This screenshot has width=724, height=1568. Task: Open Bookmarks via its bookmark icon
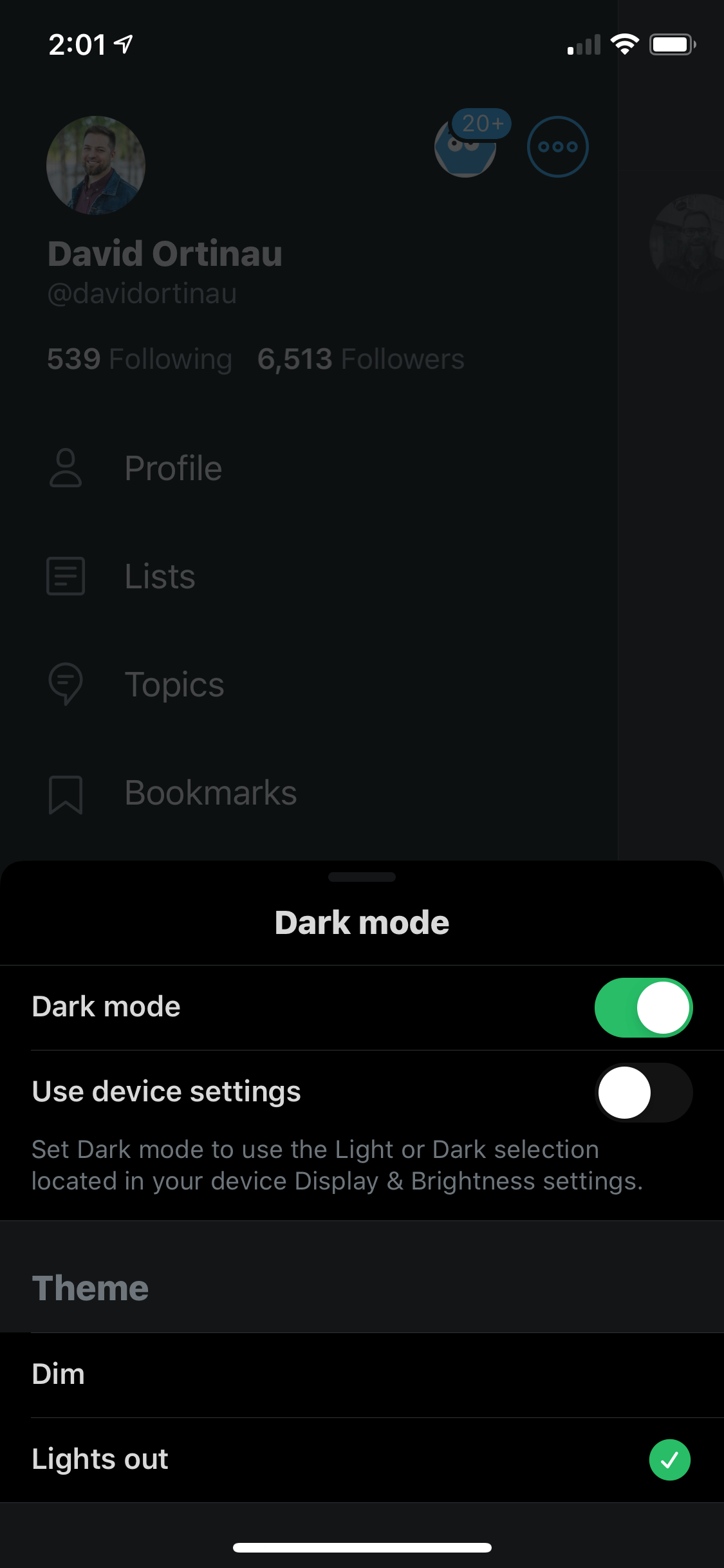pos(66,794)
